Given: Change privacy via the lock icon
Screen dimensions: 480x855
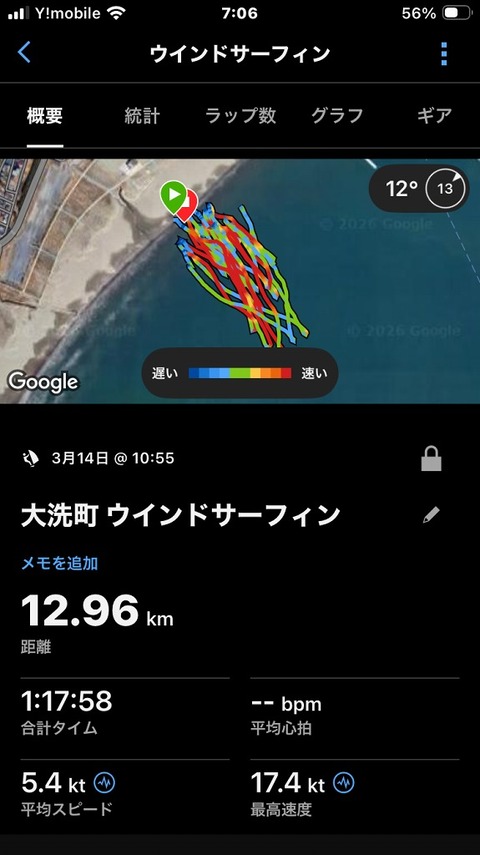Looking at the screenshot, I should pyautogui.click(x=431, y=459).
